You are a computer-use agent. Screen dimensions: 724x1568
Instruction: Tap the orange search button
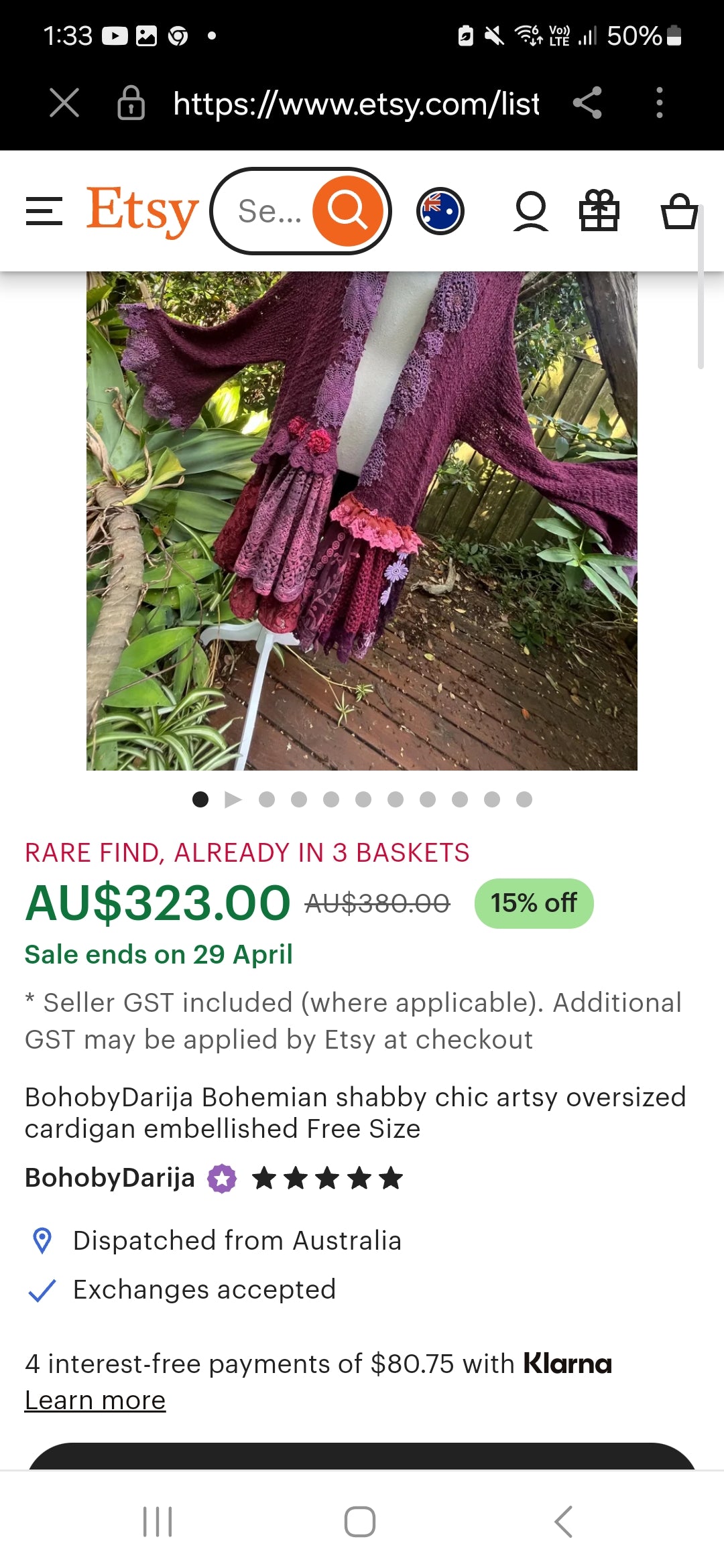tap(347, 211)
